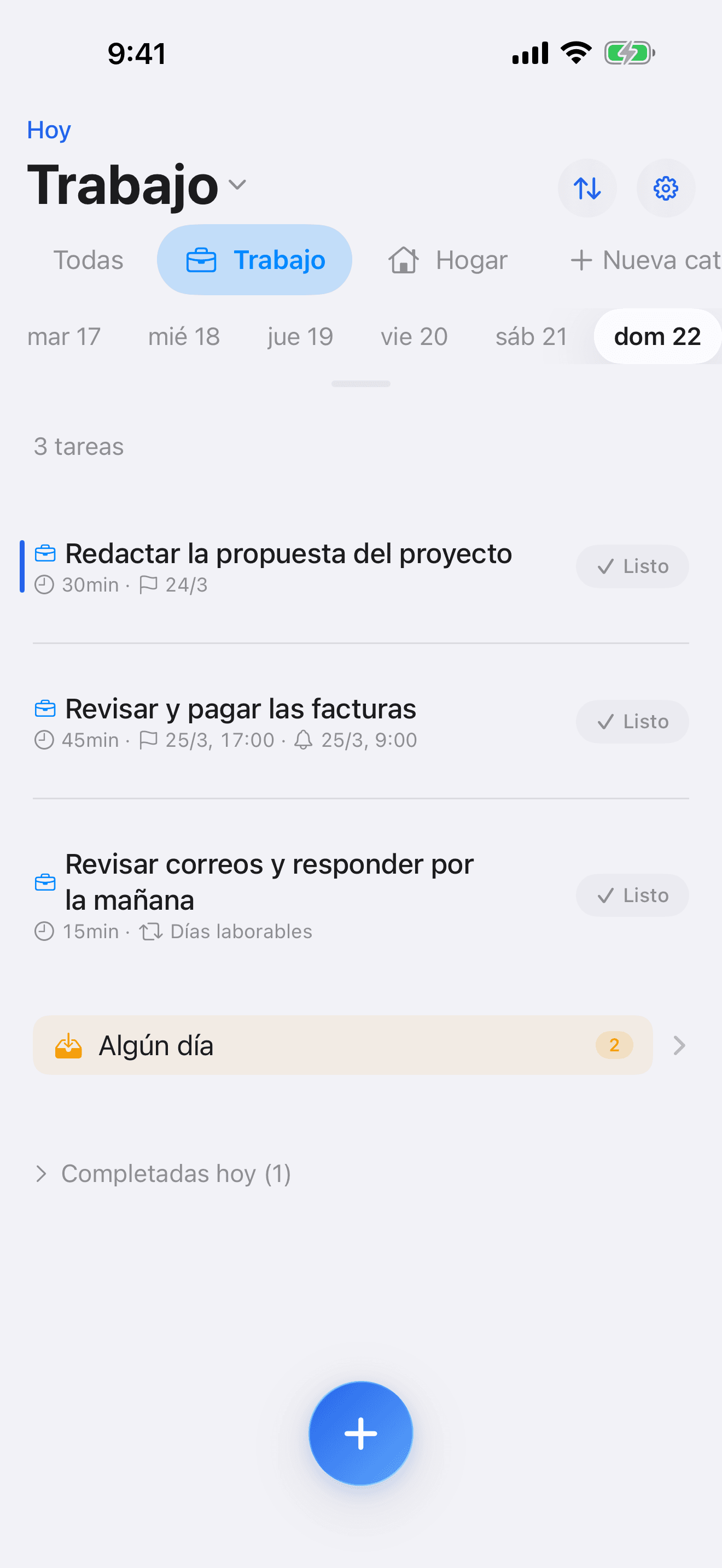Complete 'Revisar y pagar las facturas' with Listo

click(x=632, y=721)
